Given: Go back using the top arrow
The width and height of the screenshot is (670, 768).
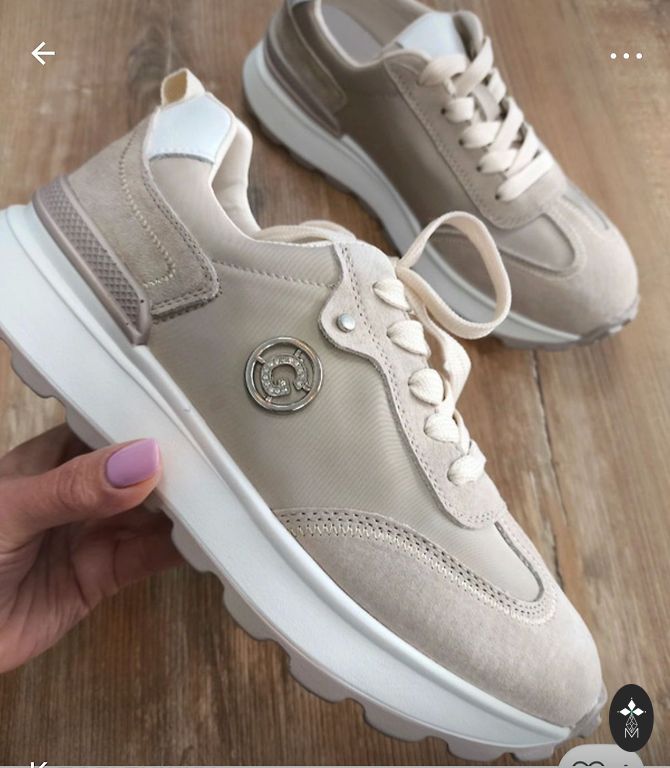Looking at the screenshot, I should tap(43, 54).
